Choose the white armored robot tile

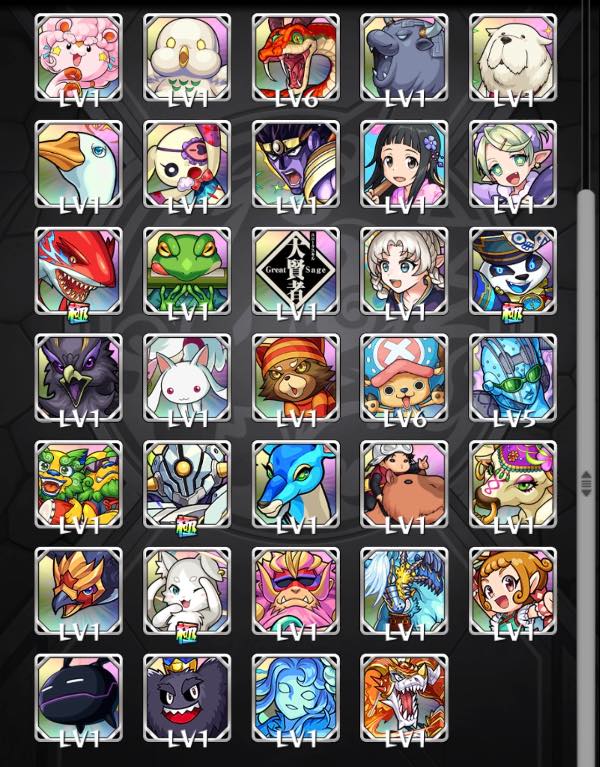click(187, 484)
